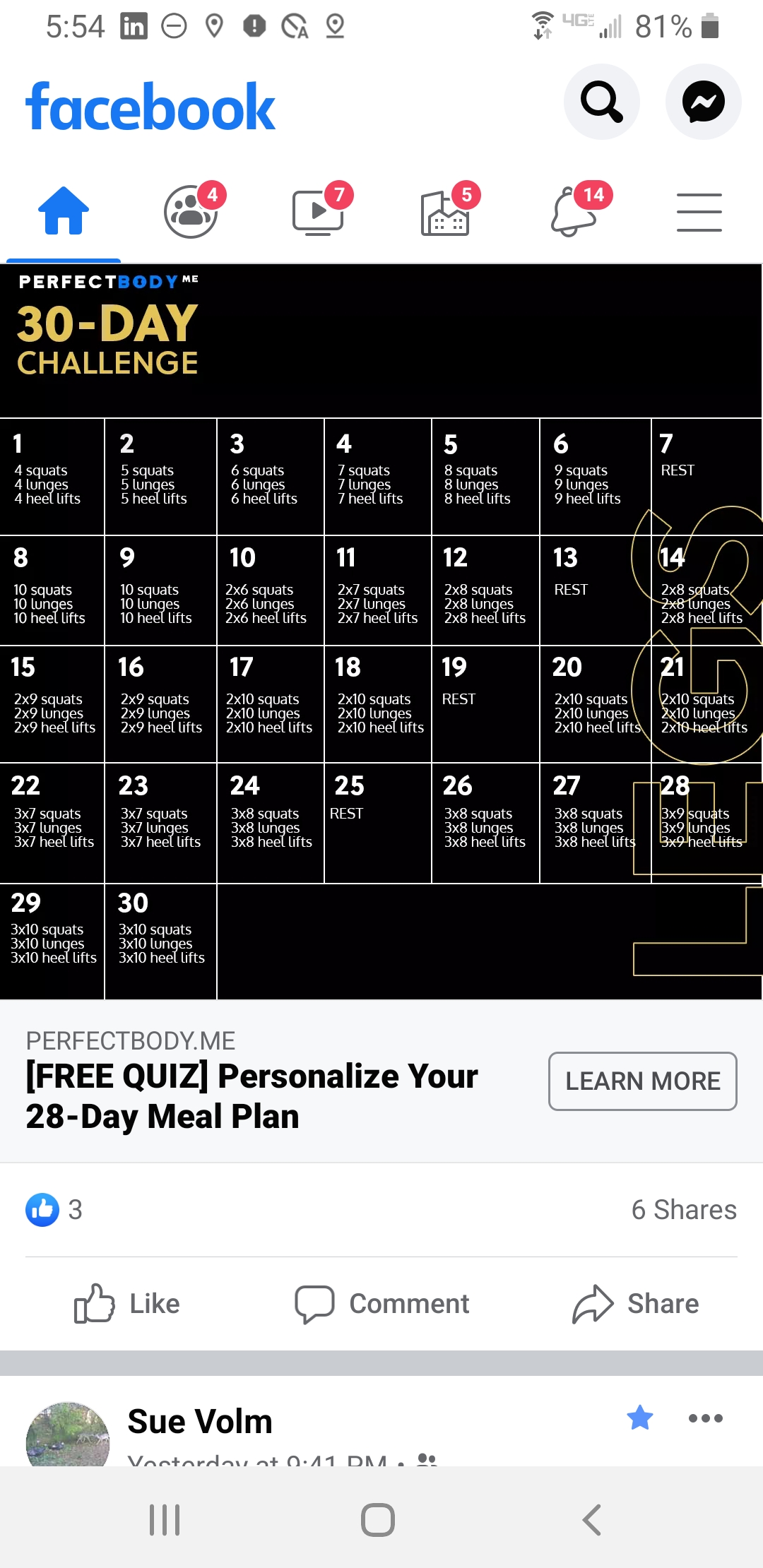The image size is (763, 1568).
Task: Open the recent apps button
Action: tap(165, 1519)
